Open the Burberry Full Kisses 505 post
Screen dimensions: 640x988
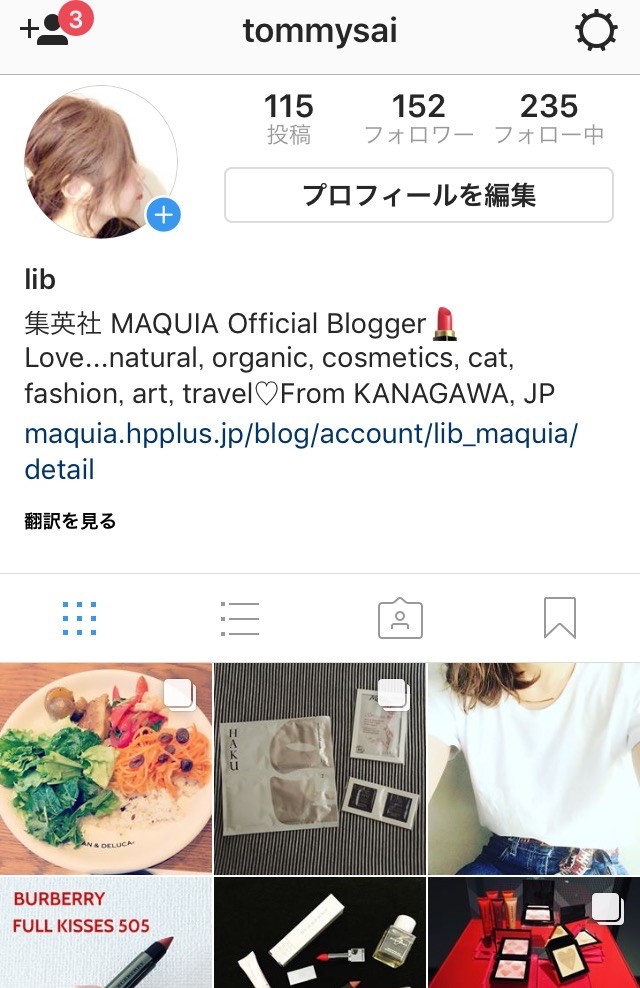[x=106, y=934]
